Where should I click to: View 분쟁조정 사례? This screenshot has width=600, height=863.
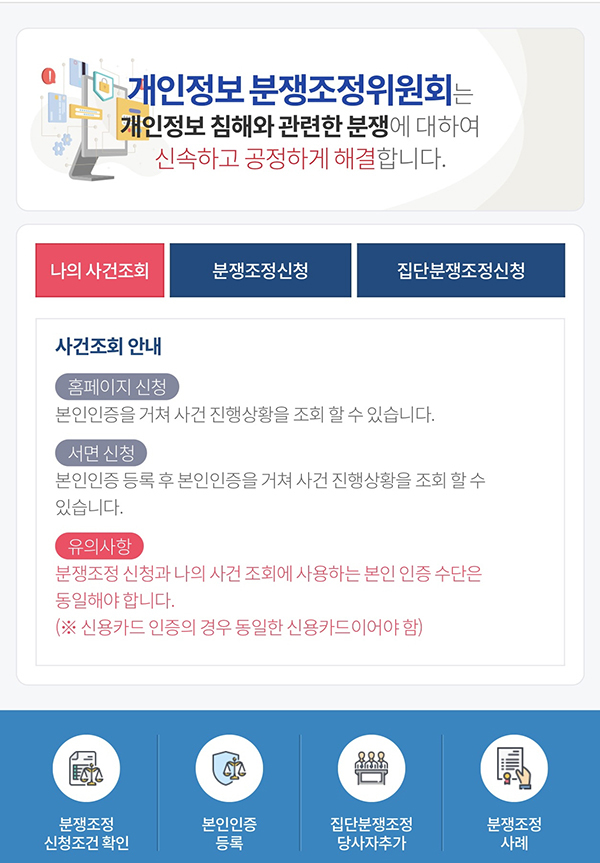point(514,790)
